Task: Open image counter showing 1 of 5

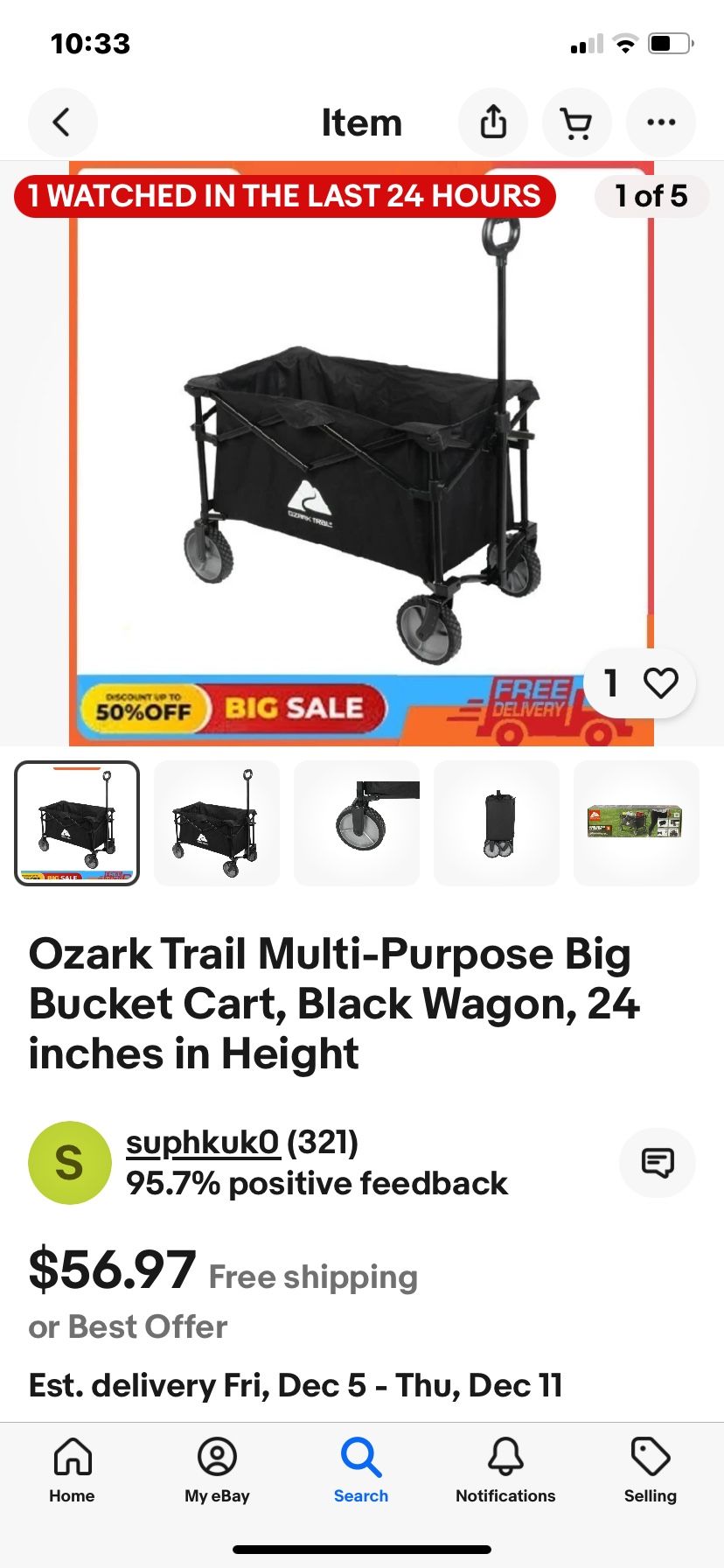Action: [x=651, y=196]
